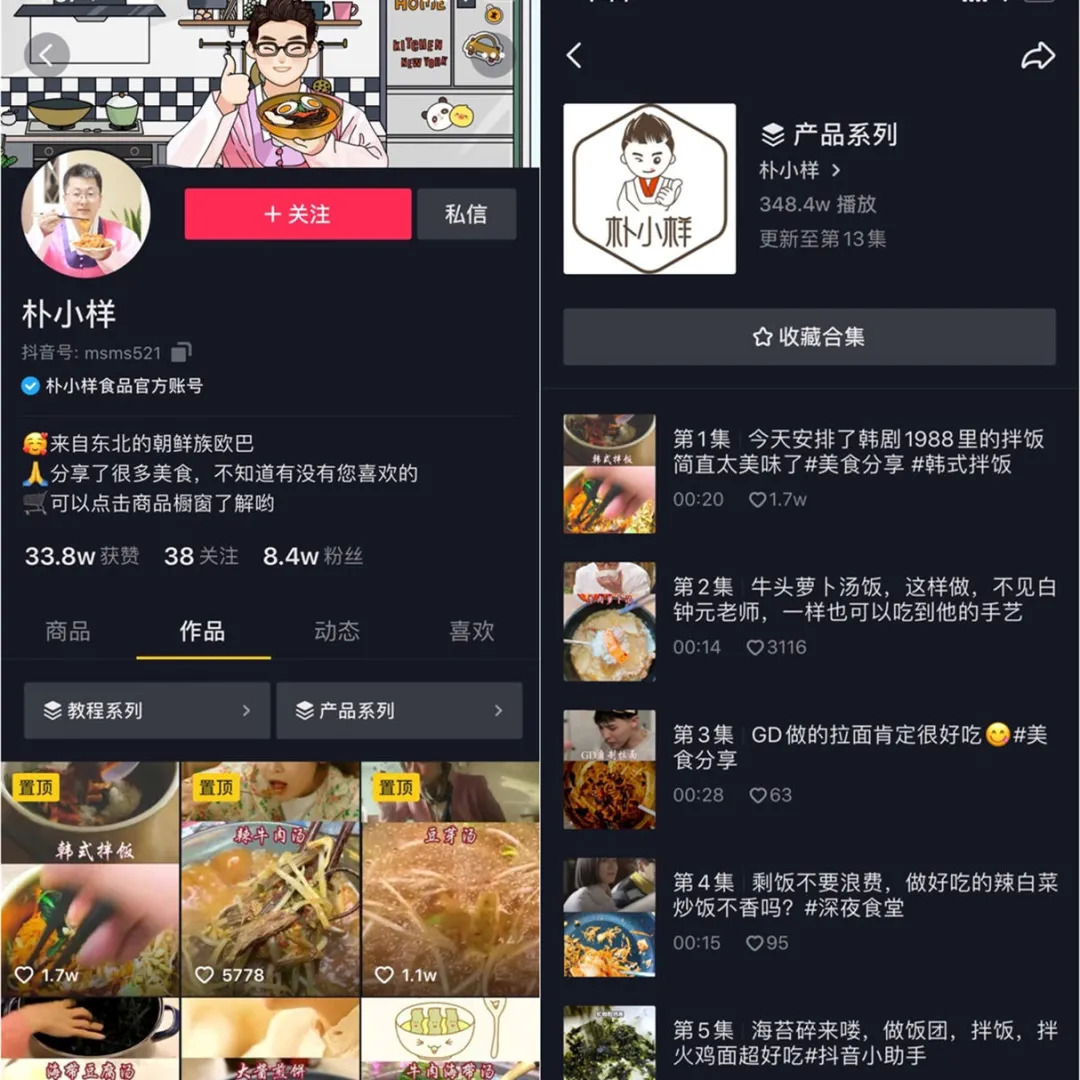Switch to the 喜欢 tab
Screen dimensions: 1080x1080
click(x=471, y=631)
